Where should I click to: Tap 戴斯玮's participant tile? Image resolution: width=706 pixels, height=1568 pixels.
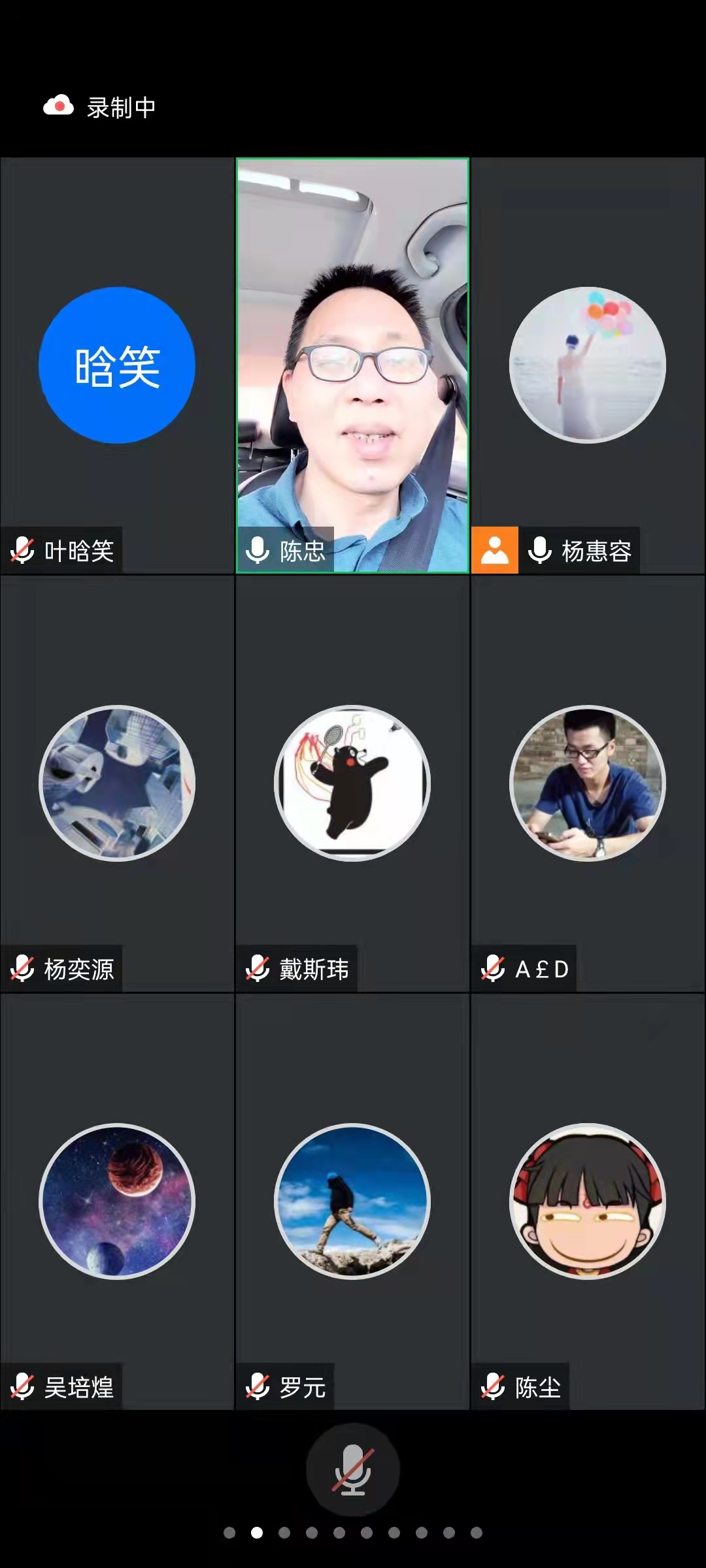pos(352,783)
